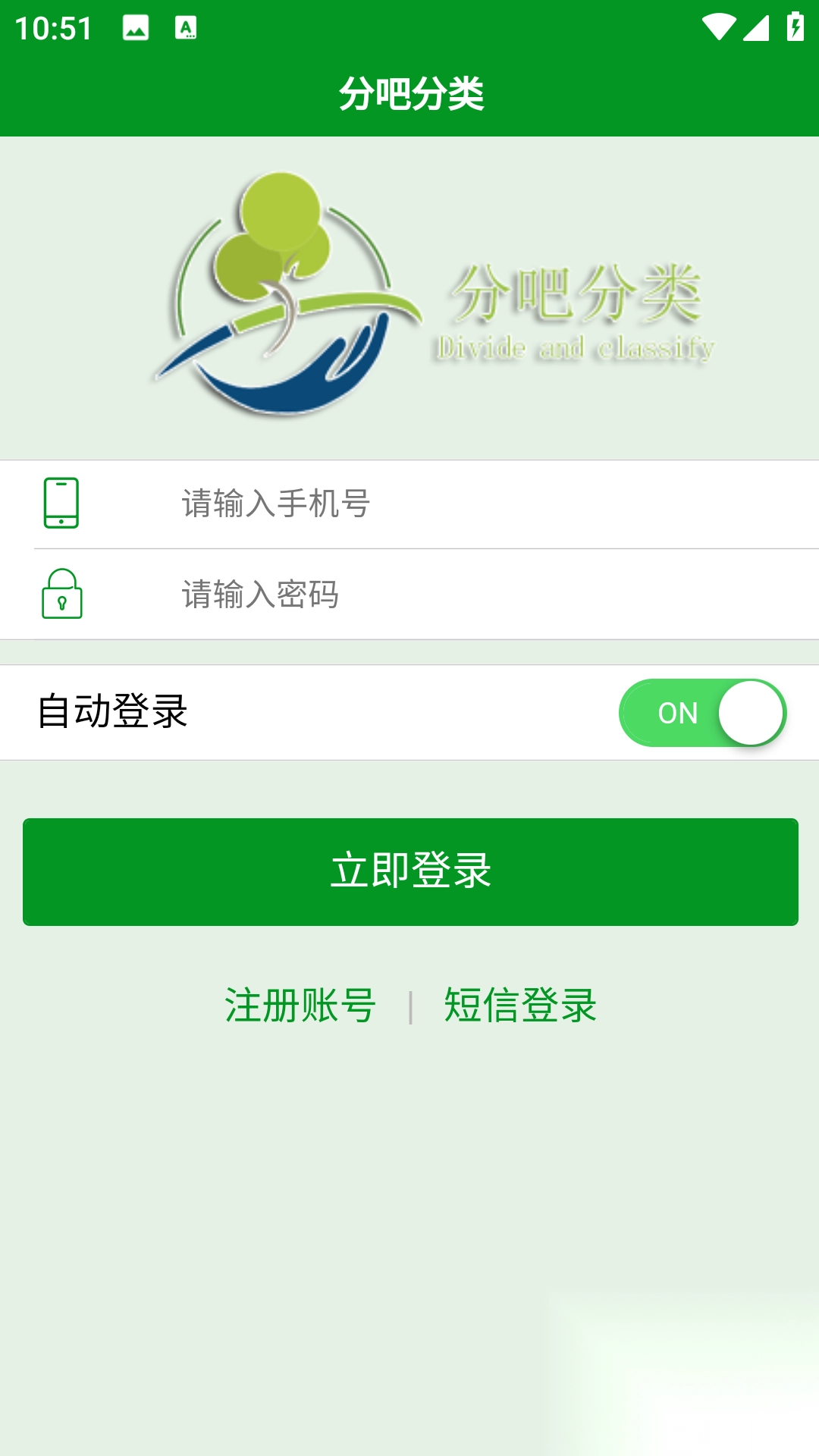Select 短信登录 for SMS login
Image resolution: width=819 pixels, height=1456 pixels.
519,1008
